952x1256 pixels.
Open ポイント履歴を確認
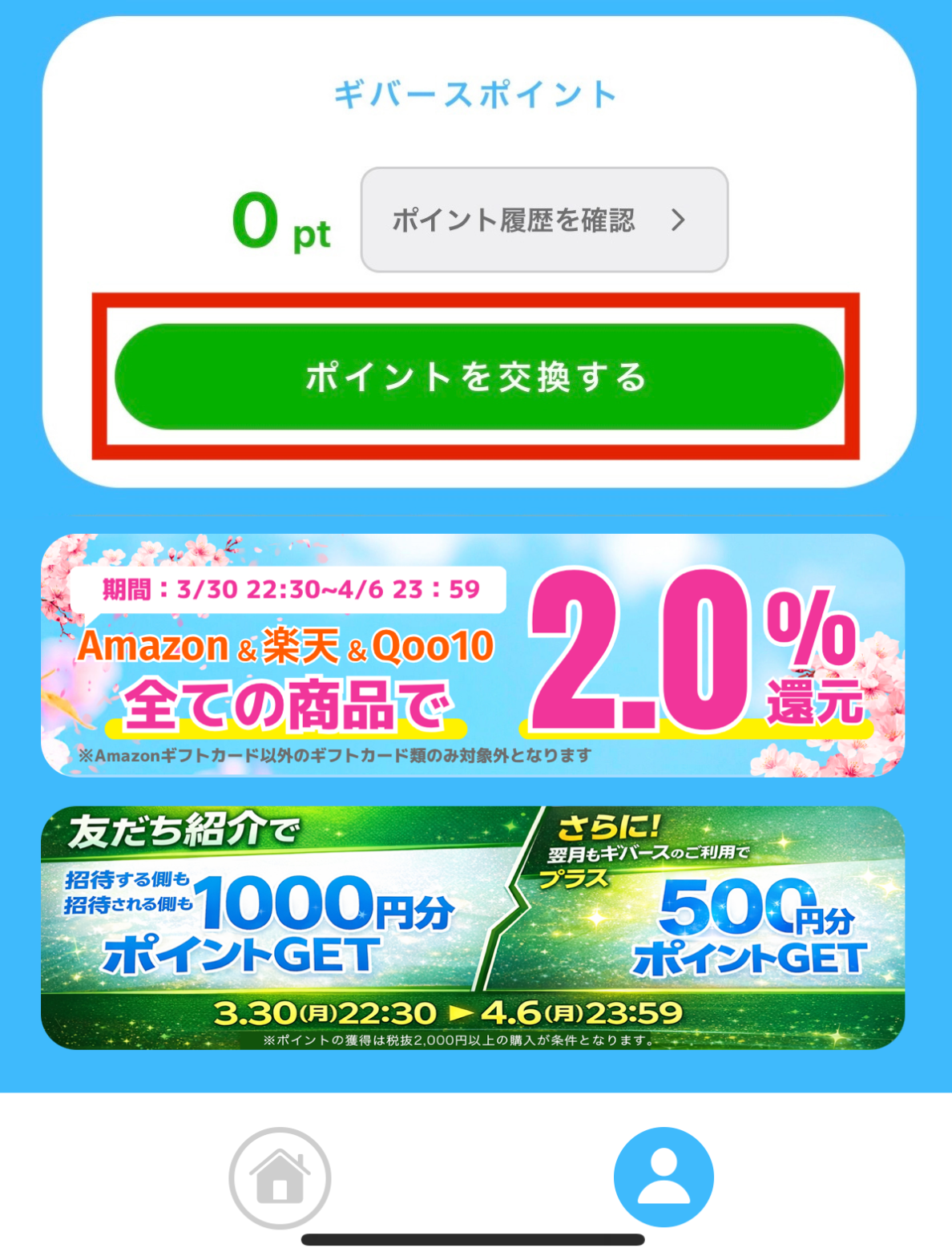coord(544,220)
